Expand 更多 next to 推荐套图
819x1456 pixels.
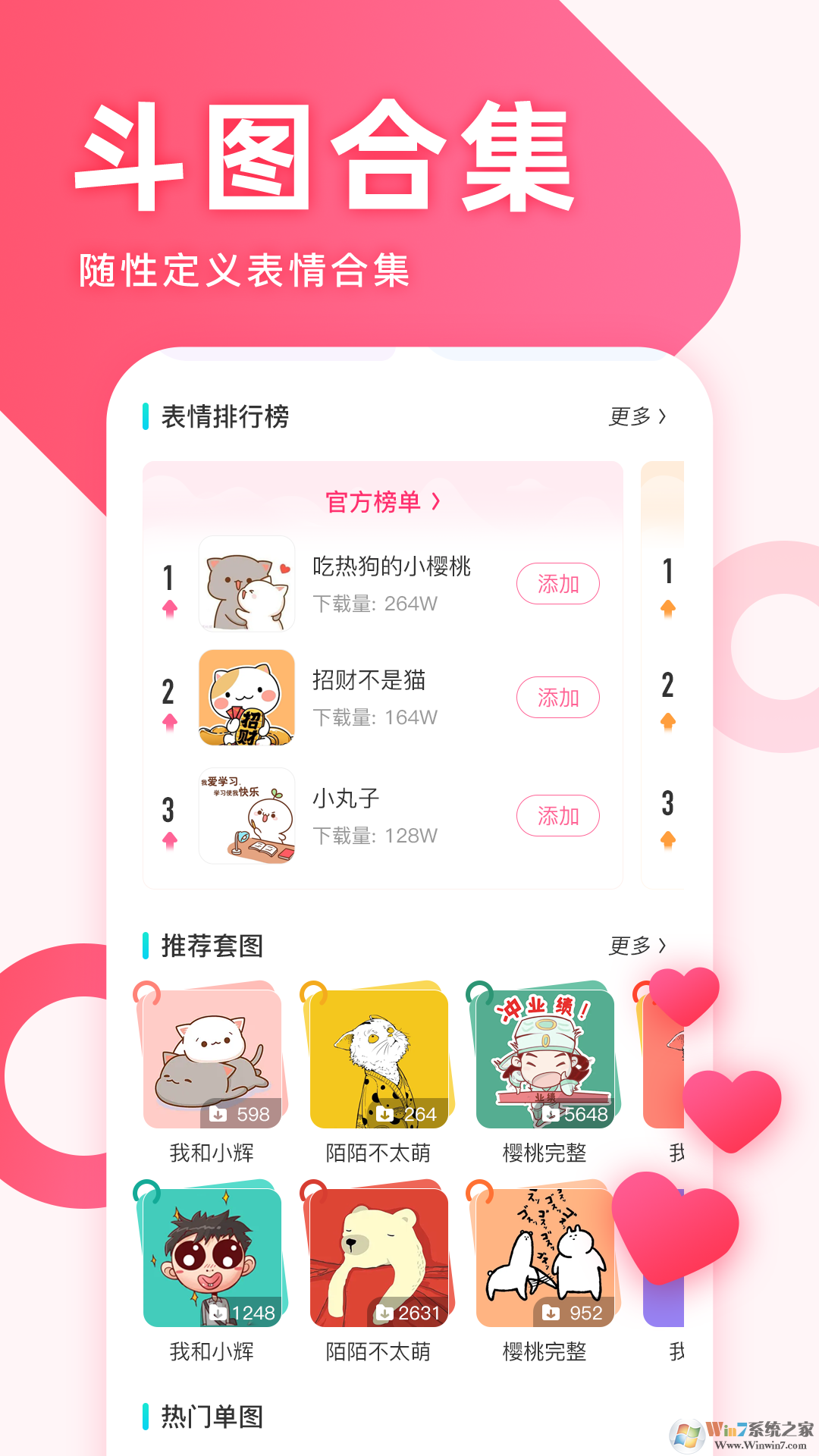point(637,946)
